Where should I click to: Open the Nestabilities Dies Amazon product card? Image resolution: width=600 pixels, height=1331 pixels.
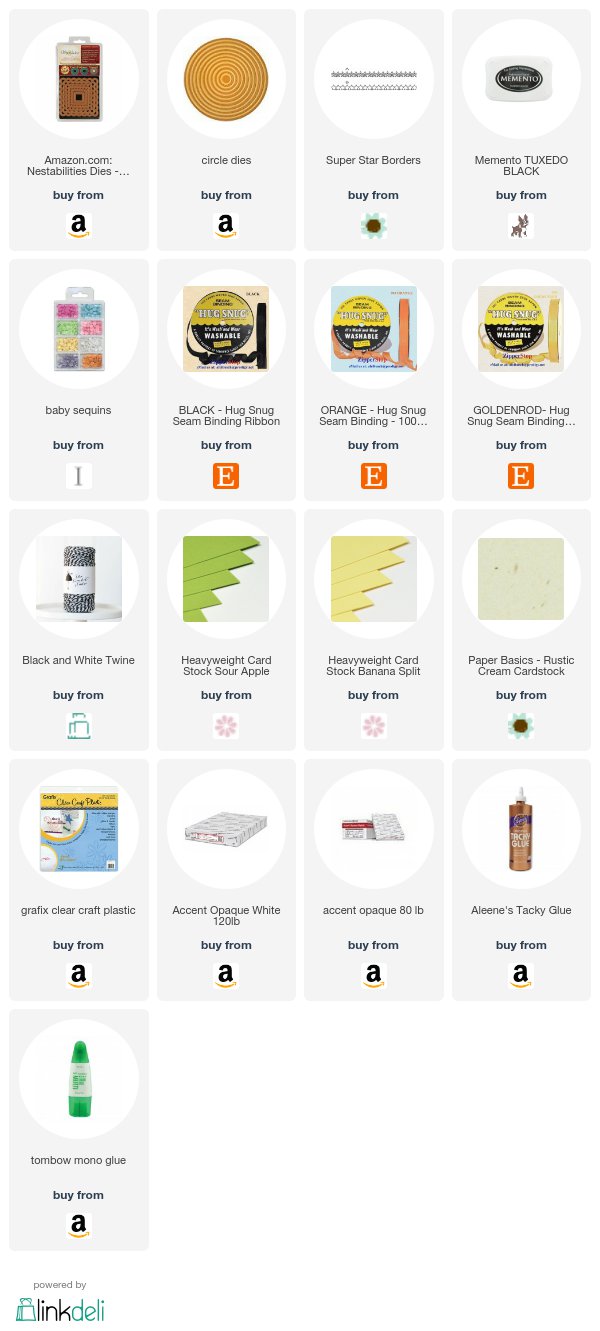pyautogui.click(x=79, y=130)
